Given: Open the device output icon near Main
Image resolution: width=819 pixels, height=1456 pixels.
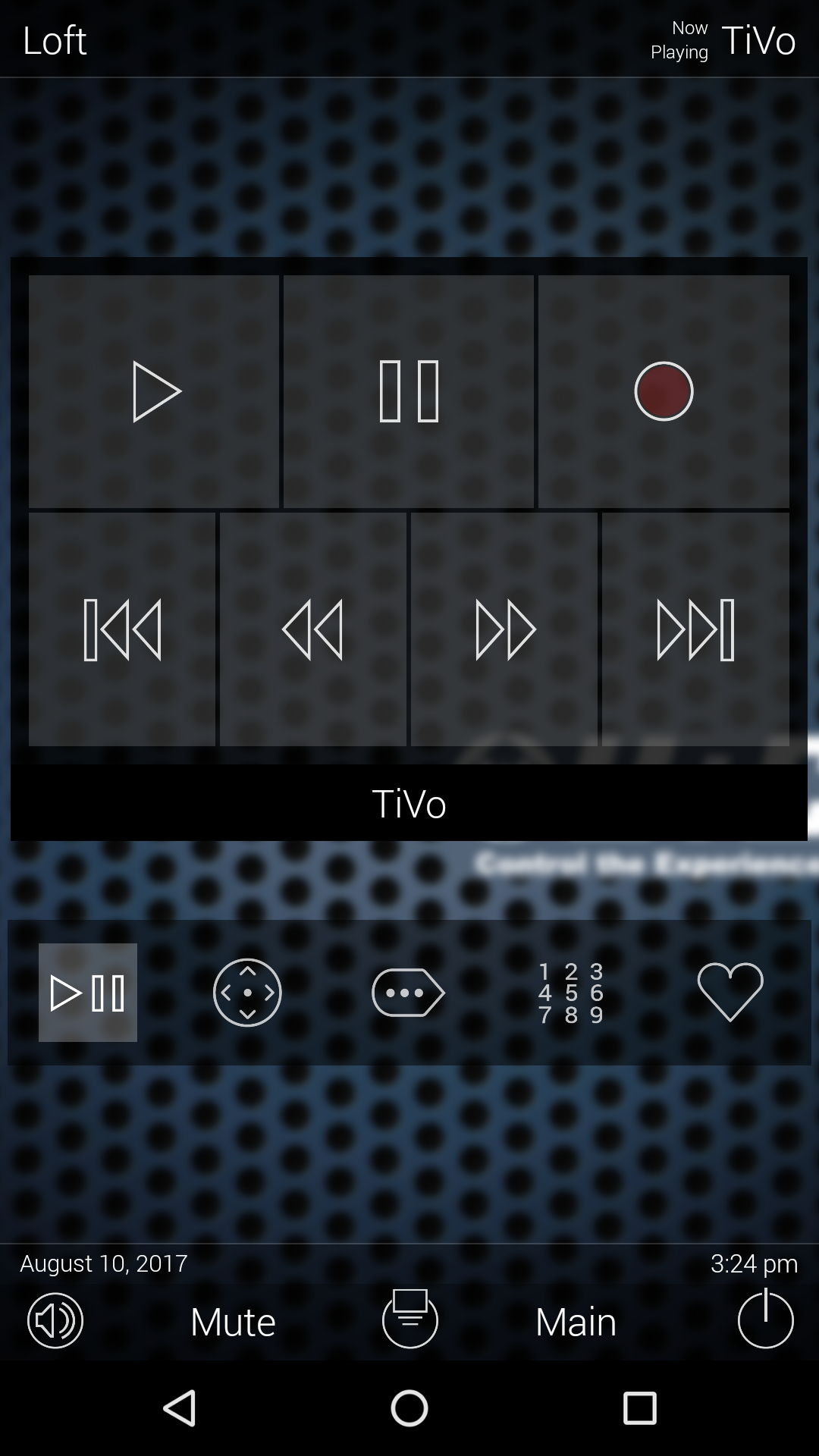Looking at the screenshot, I should pyautogui.click(x=409, y=1321).
